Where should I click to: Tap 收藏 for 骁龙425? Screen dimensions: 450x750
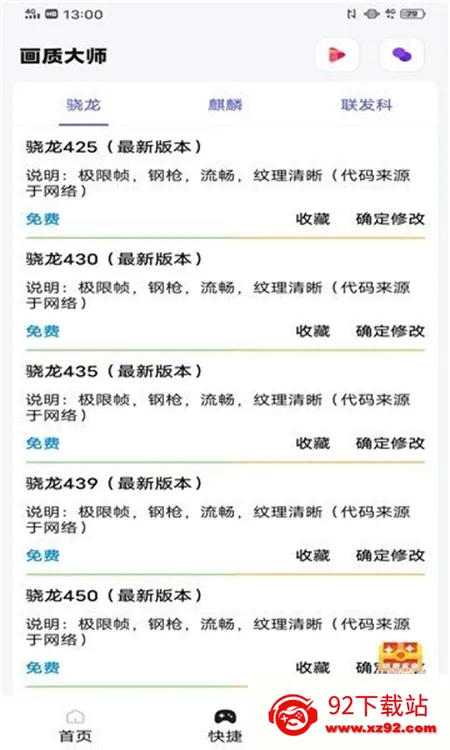(313, 219)
